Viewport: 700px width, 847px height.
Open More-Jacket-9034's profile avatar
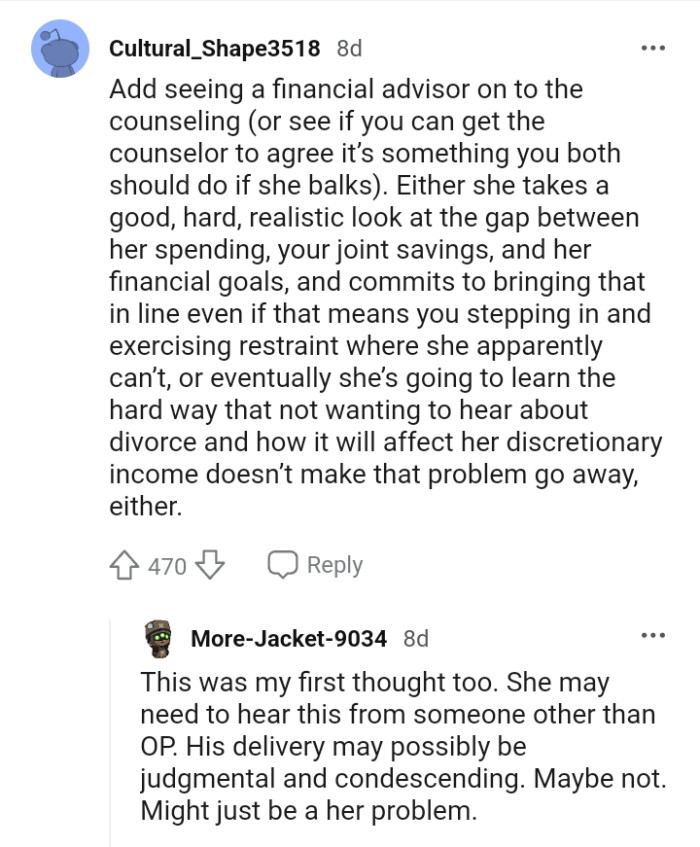click(x=159, y=638)
